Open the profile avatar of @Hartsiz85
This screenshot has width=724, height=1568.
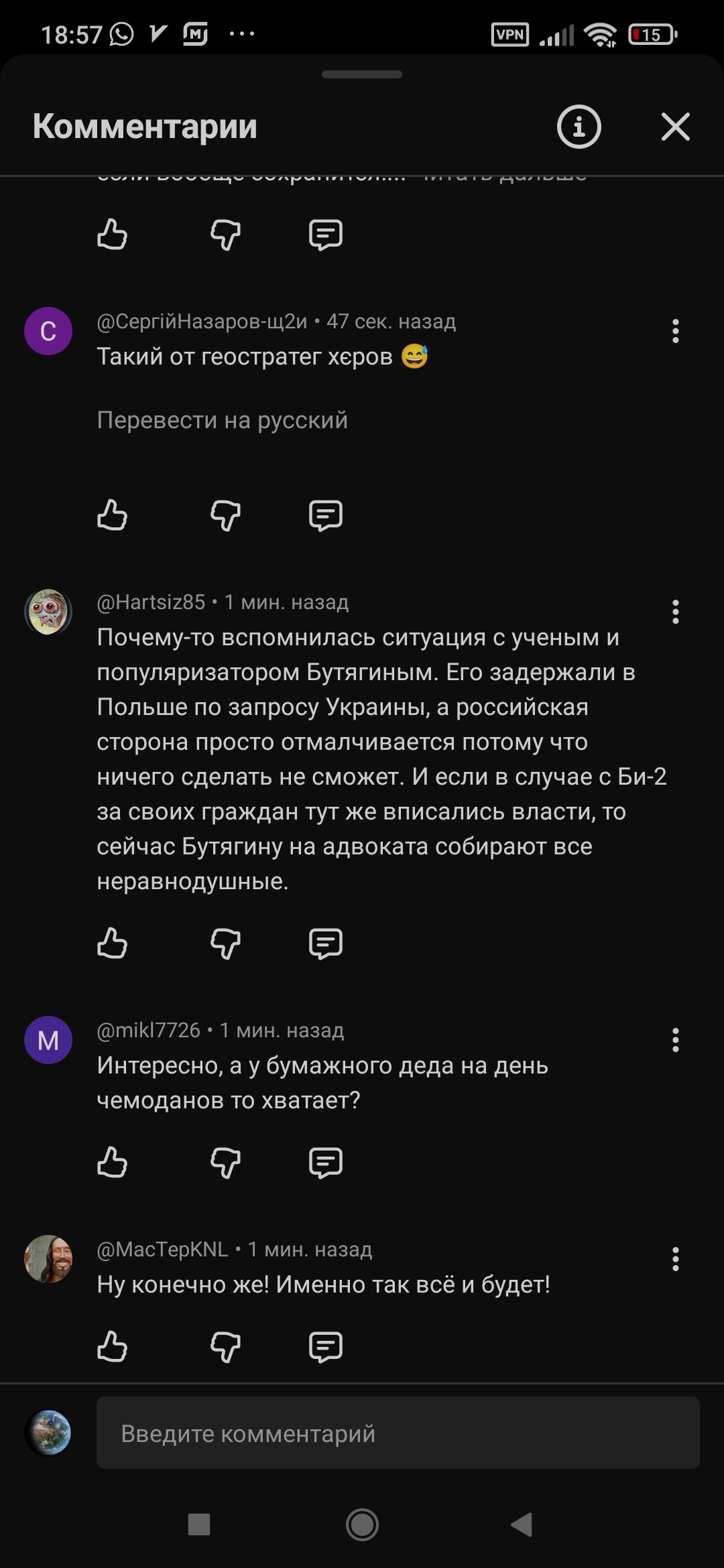pyautogui.click(x=48, y=612)
